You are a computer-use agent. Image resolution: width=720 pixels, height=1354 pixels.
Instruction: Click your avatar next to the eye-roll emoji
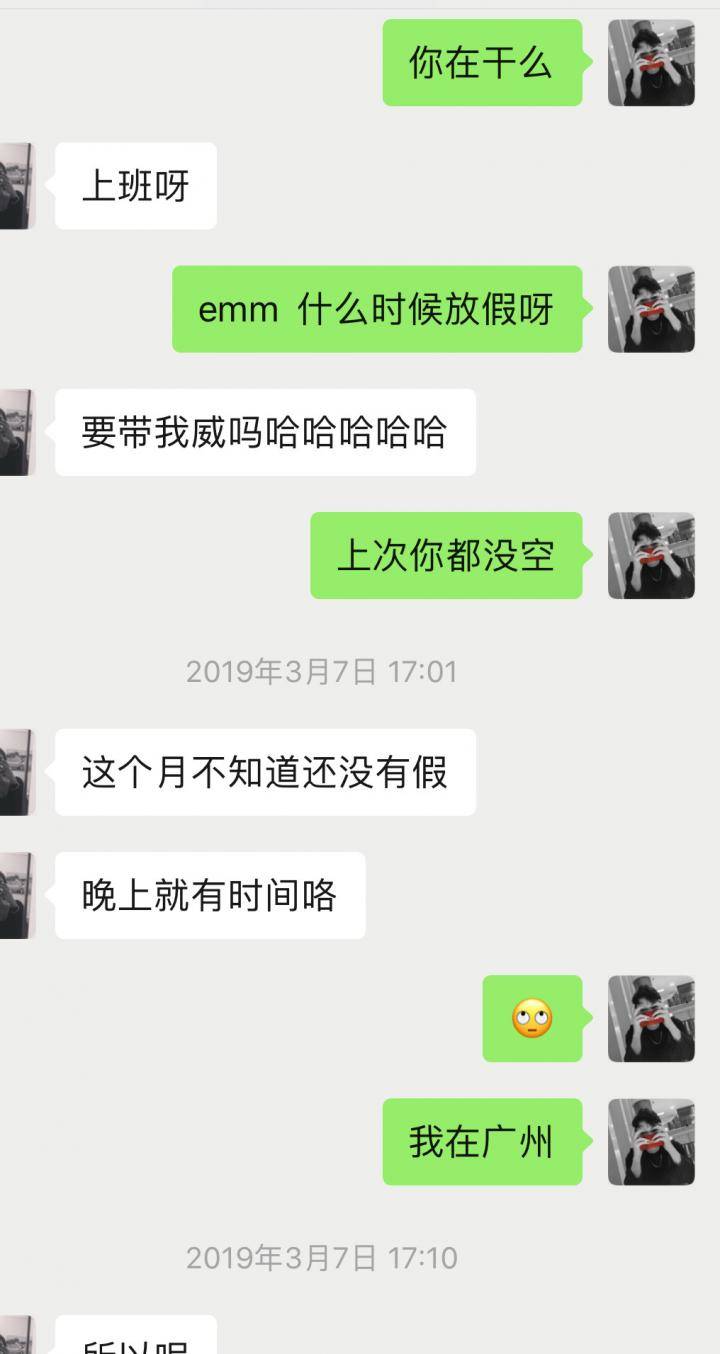pyautogui.click(x=650, y=1017)
